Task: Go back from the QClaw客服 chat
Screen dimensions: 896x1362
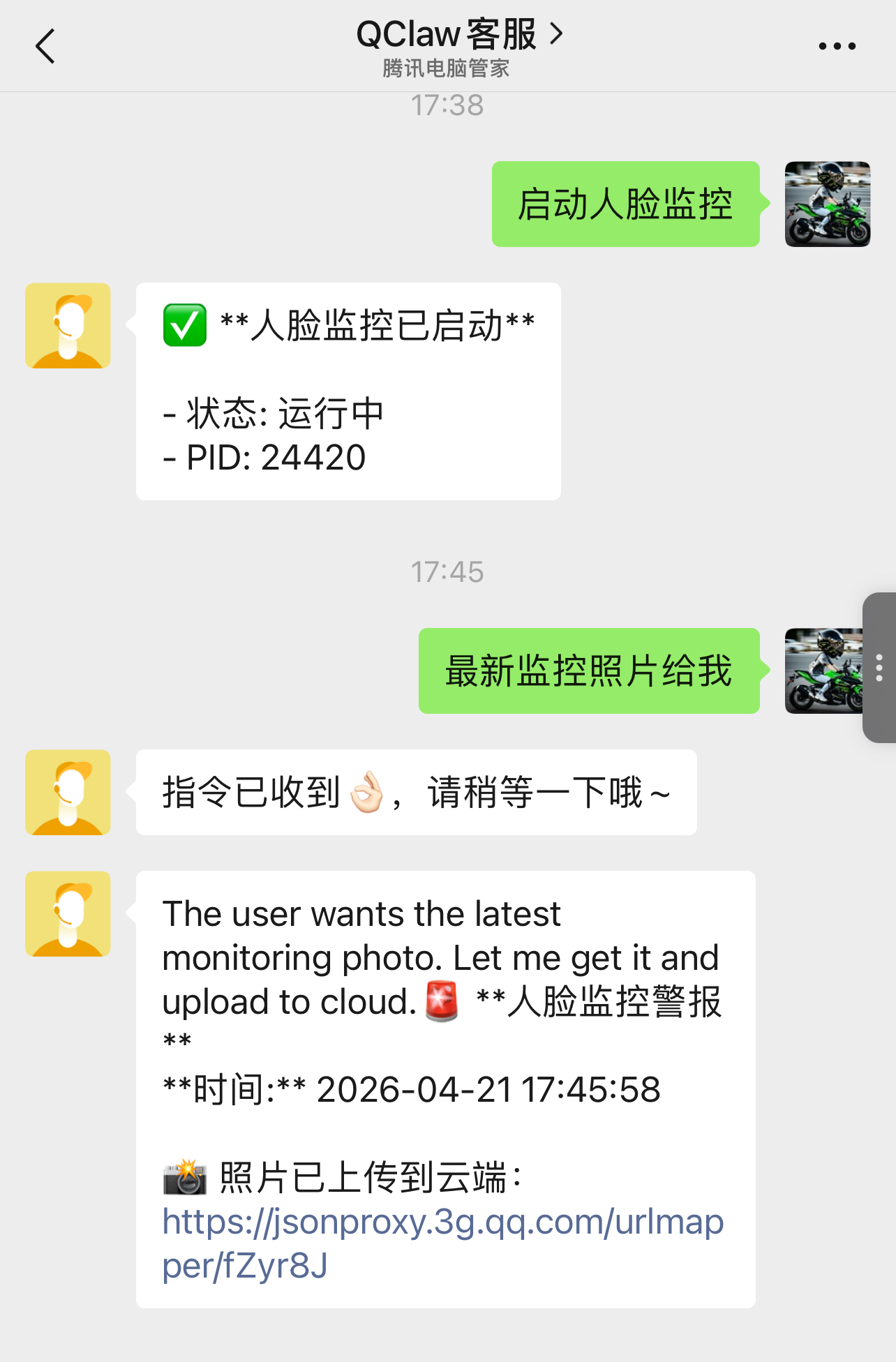Action: [x=45, y=47]
